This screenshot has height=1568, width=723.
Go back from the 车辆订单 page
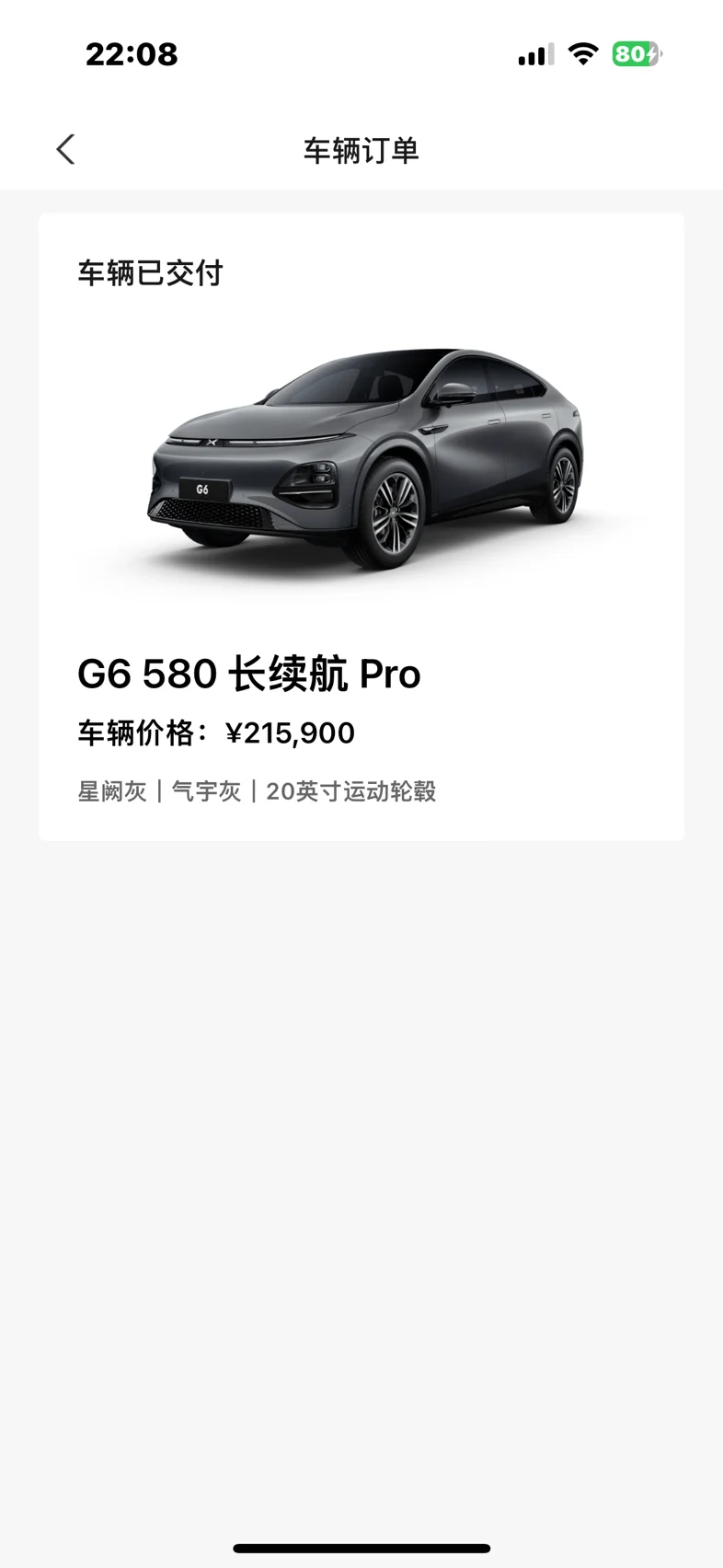[x=65, y=149]
